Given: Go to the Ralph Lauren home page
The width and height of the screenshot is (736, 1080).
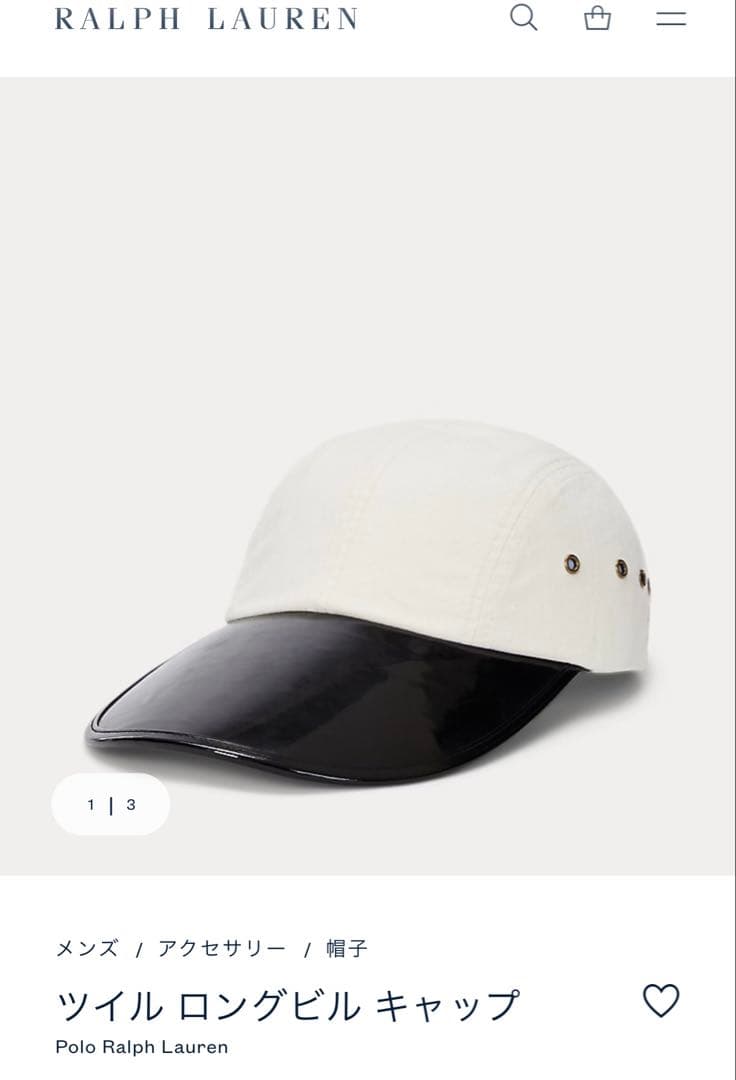Looking at the screenshot, I should tap(206, 19).
